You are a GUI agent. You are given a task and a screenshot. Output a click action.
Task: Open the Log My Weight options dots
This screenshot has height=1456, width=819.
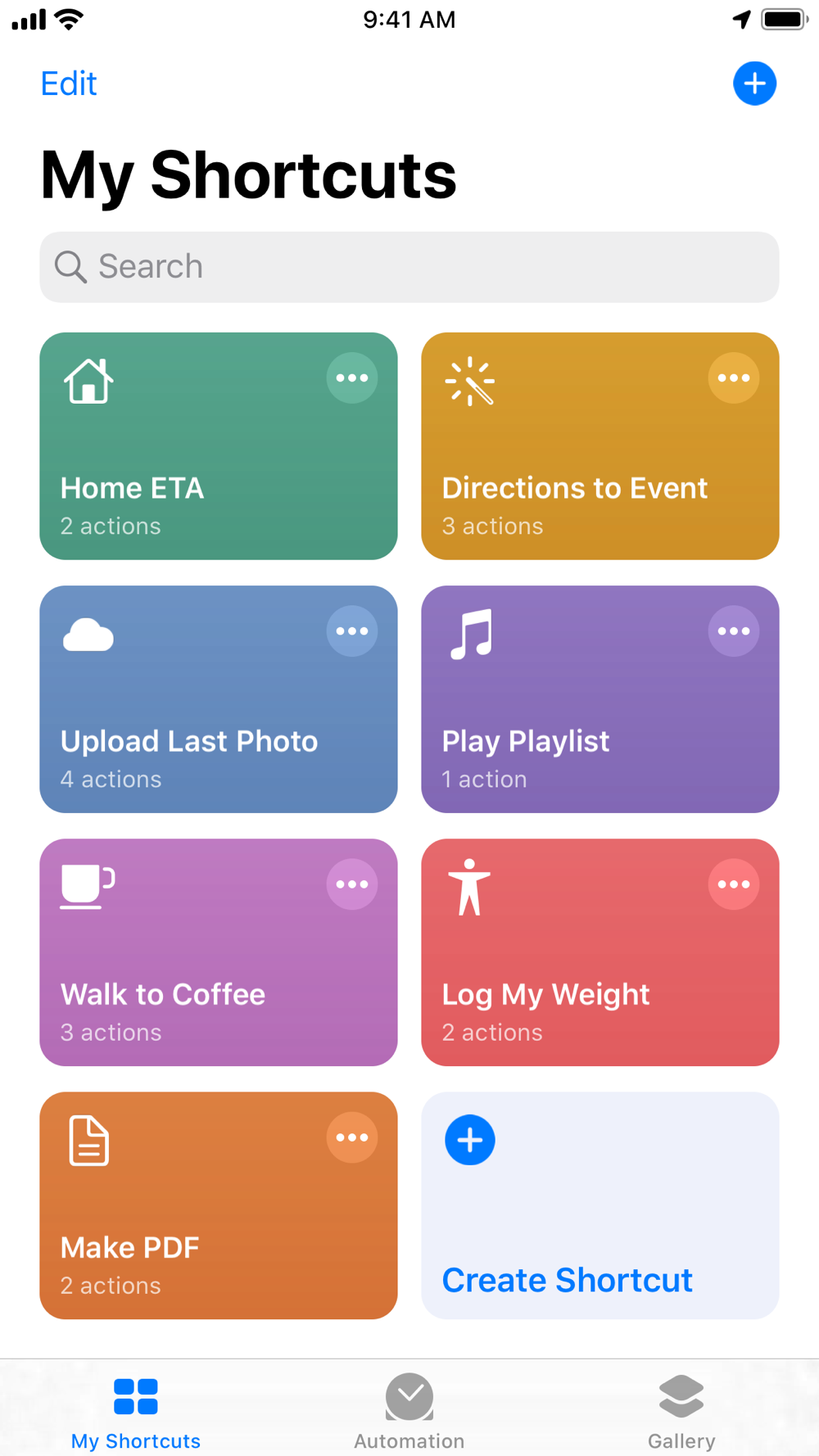click(x=734, y=884)
